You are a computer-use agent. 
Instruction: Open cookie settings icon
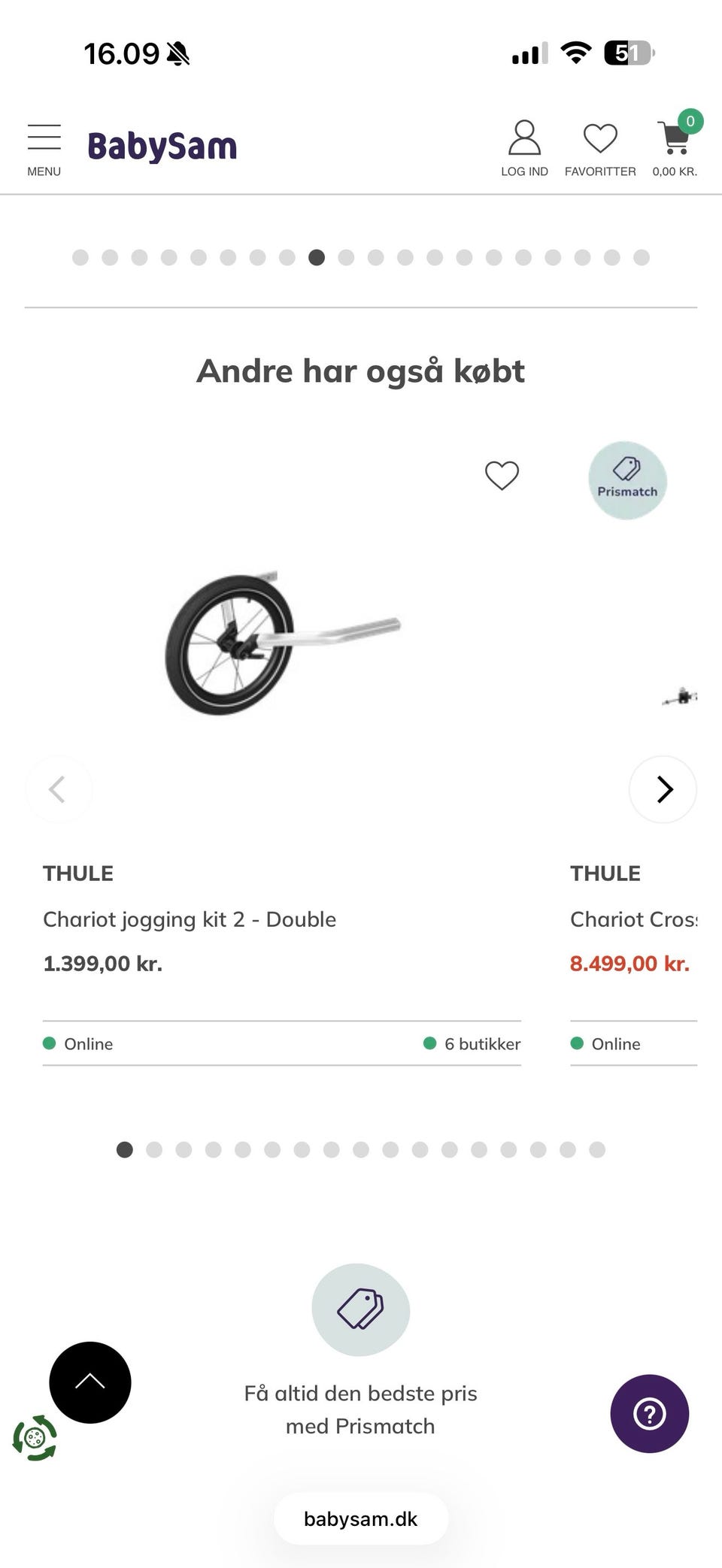tap(35, 1438)
